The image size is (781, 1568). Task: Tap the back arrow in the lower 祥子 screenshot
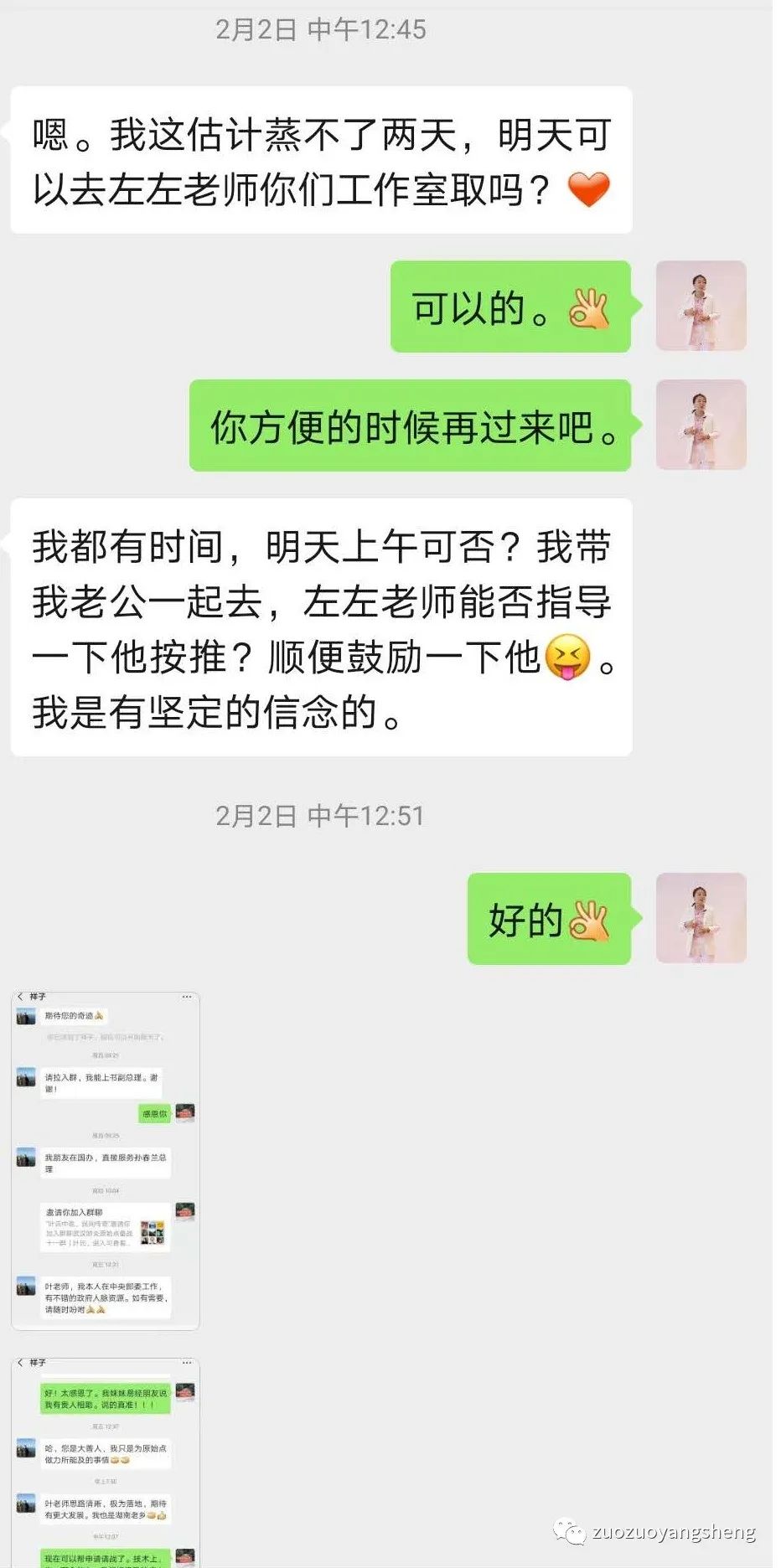20,1363
